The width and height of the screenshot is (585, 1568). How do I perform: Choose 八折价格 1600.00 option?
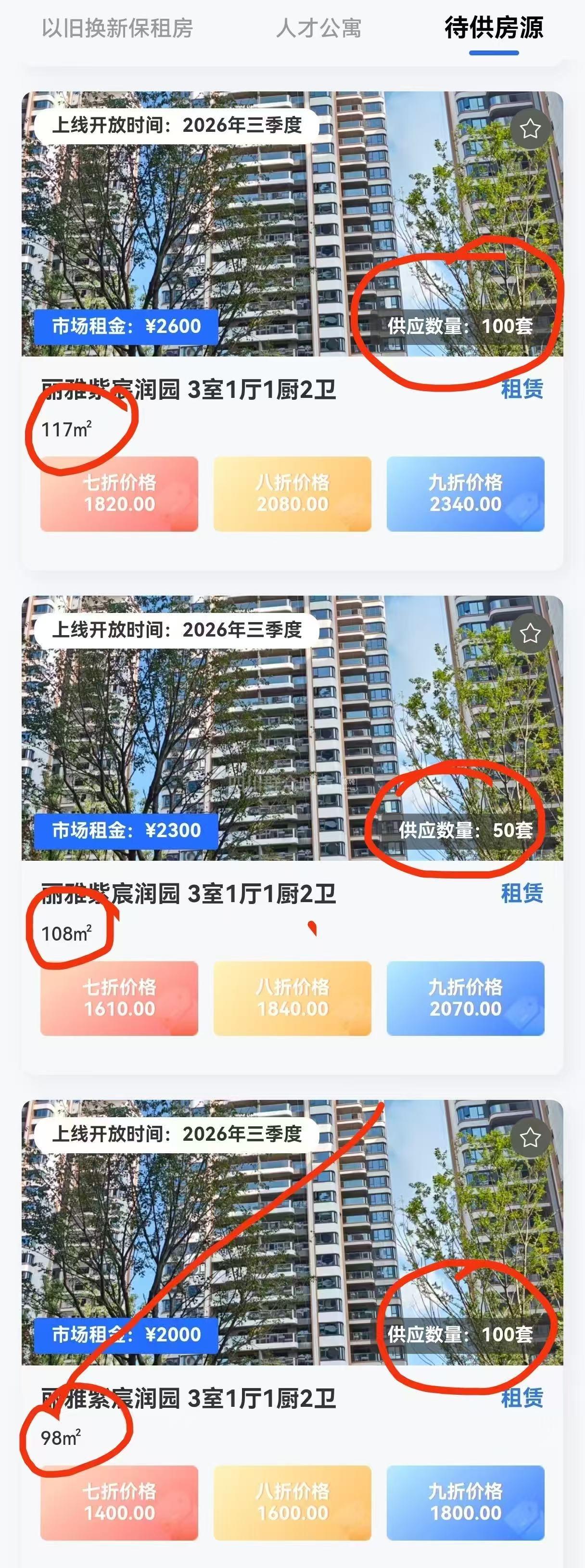(x=292, y=1502)
